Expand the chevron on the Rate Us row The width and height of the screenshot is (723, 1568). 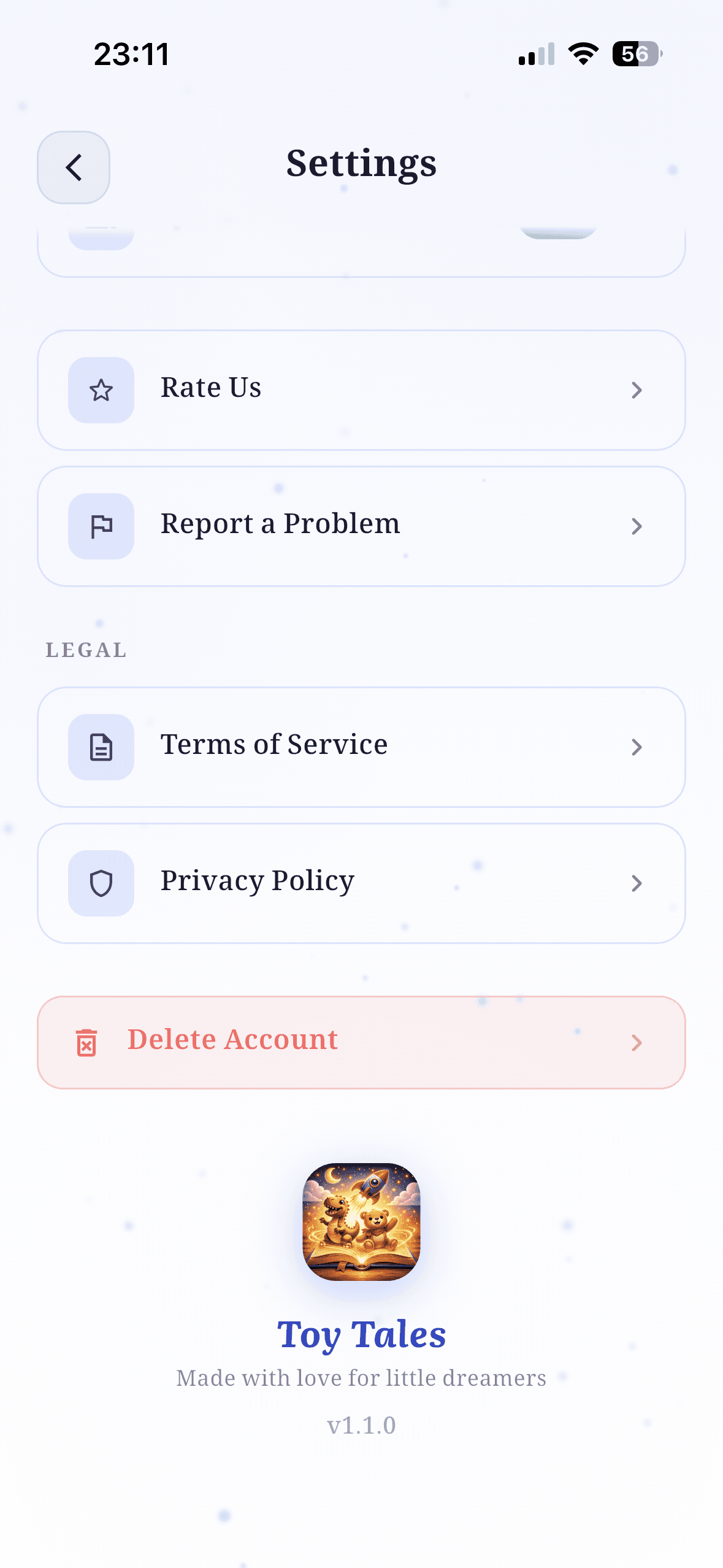(637, 391)
